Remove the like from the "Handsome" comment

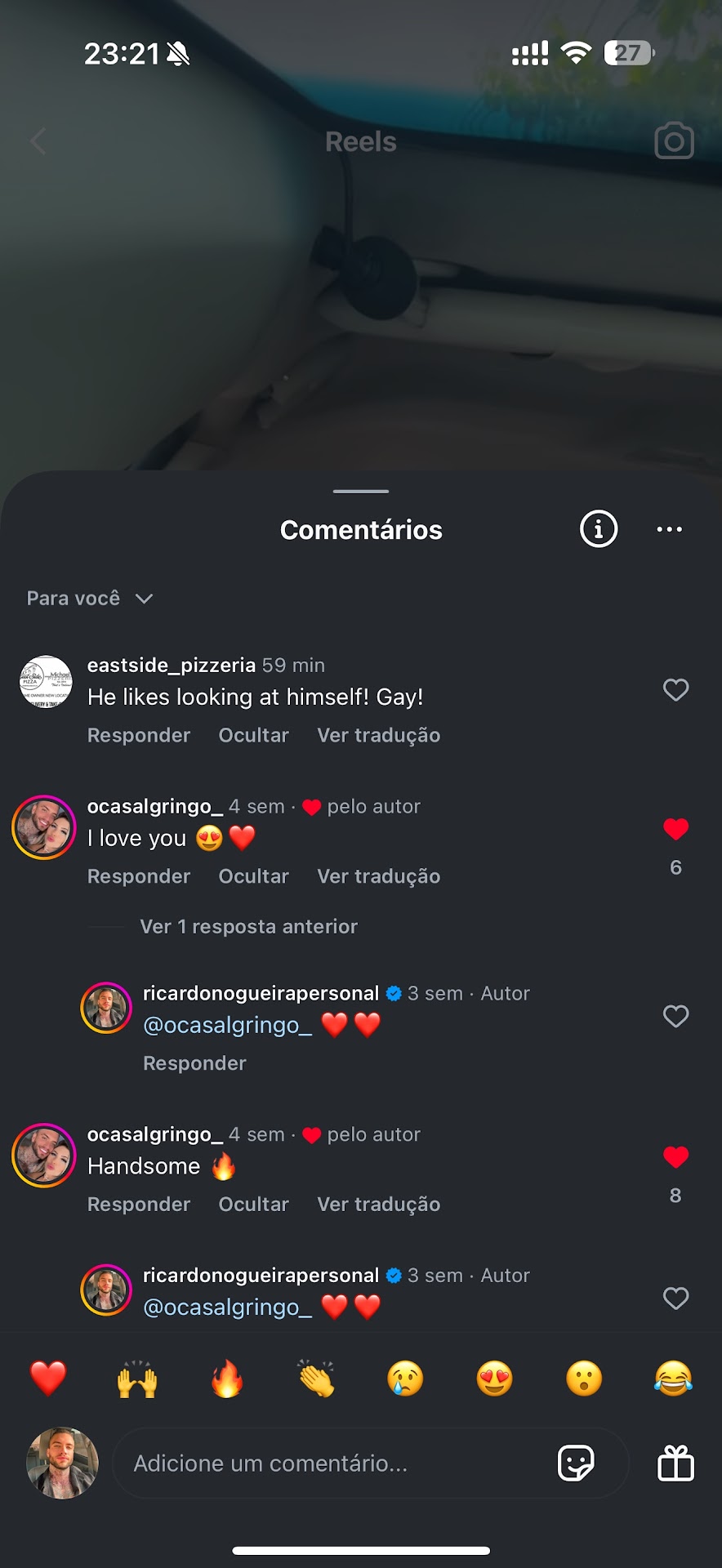coord(675,1157)
